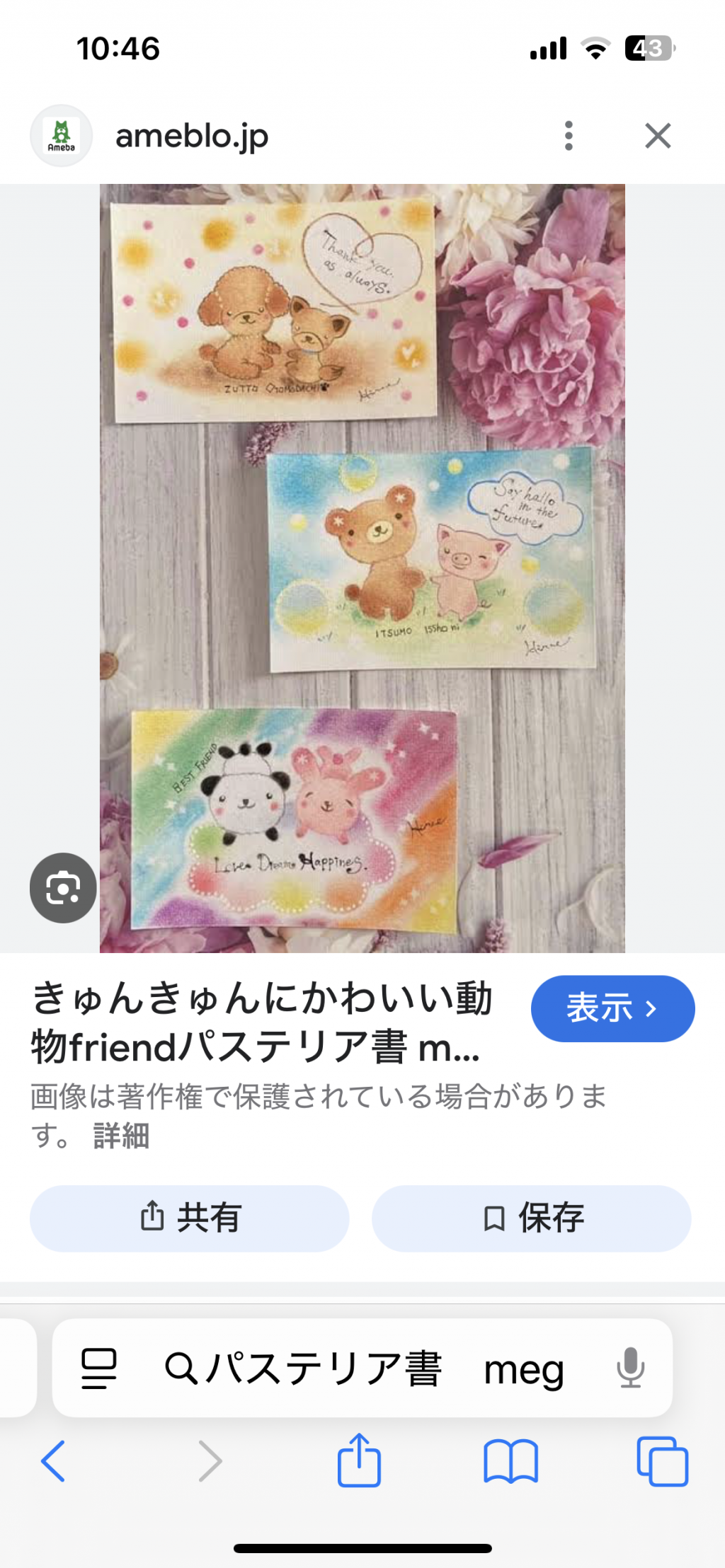Tap the 共有 share button
The height and width of the screenshot is (1568, 725).
(190, 1218)
